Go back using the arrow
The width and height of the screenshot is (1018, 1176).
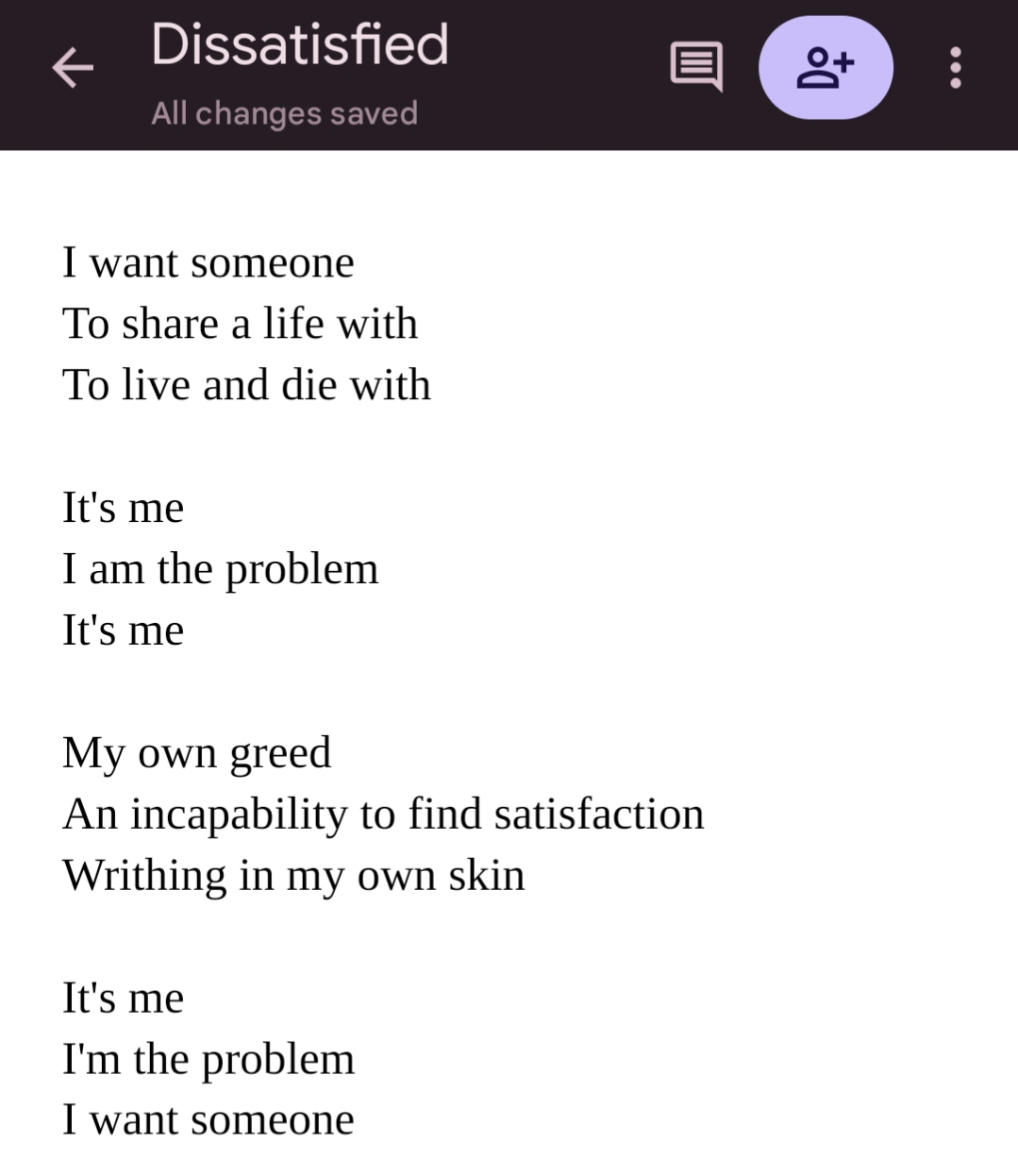(x=73, y=68)
